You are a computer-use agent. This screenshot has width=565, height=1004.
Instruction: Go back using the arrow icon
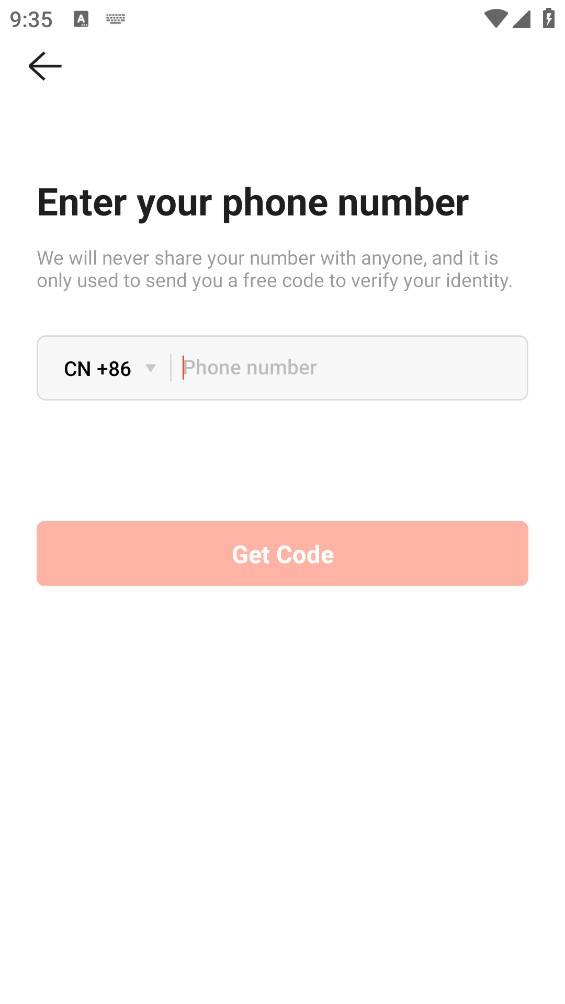coord(45,66)
